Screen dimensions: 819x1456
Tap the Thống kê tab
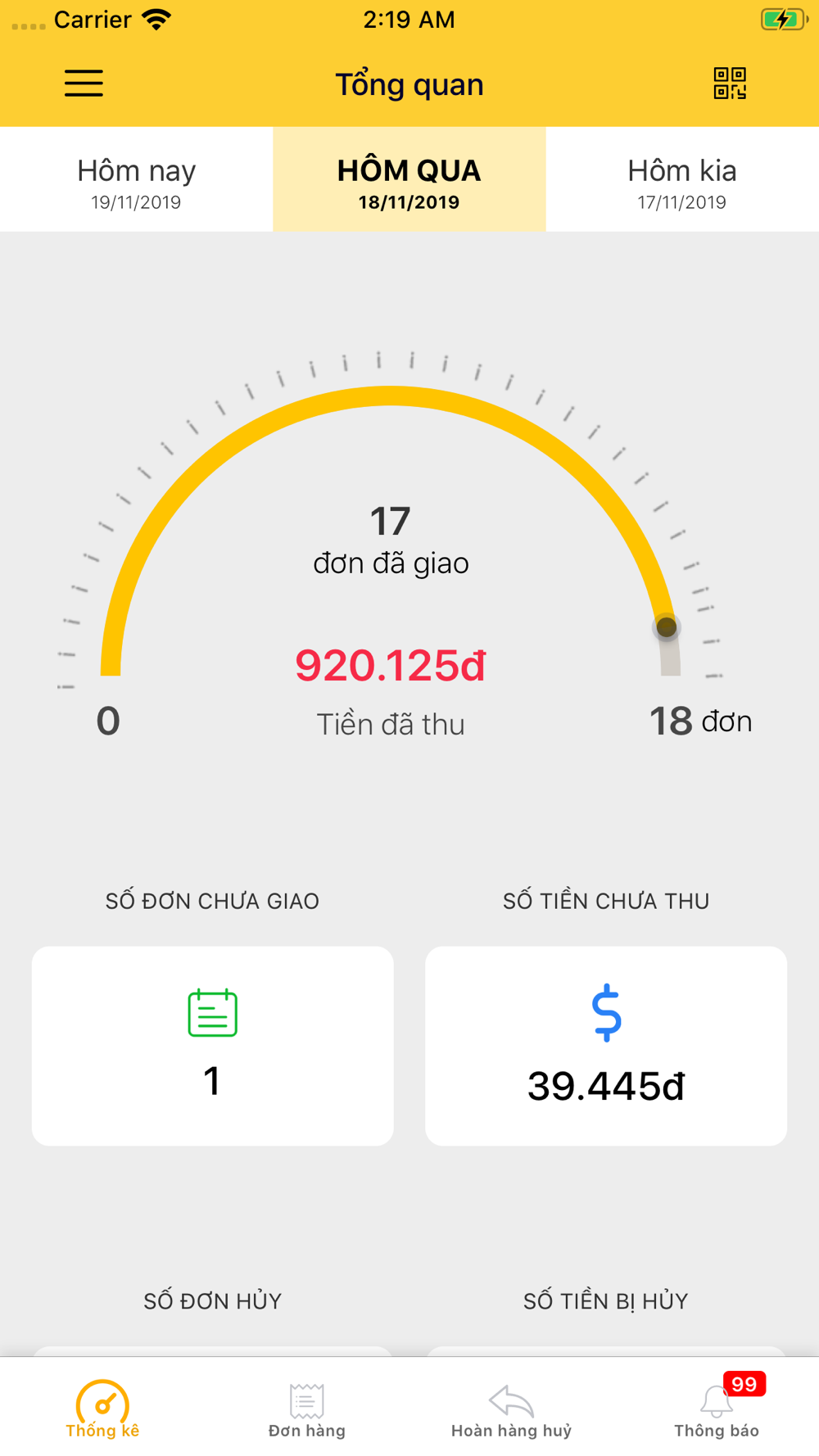click(102, 1410)
